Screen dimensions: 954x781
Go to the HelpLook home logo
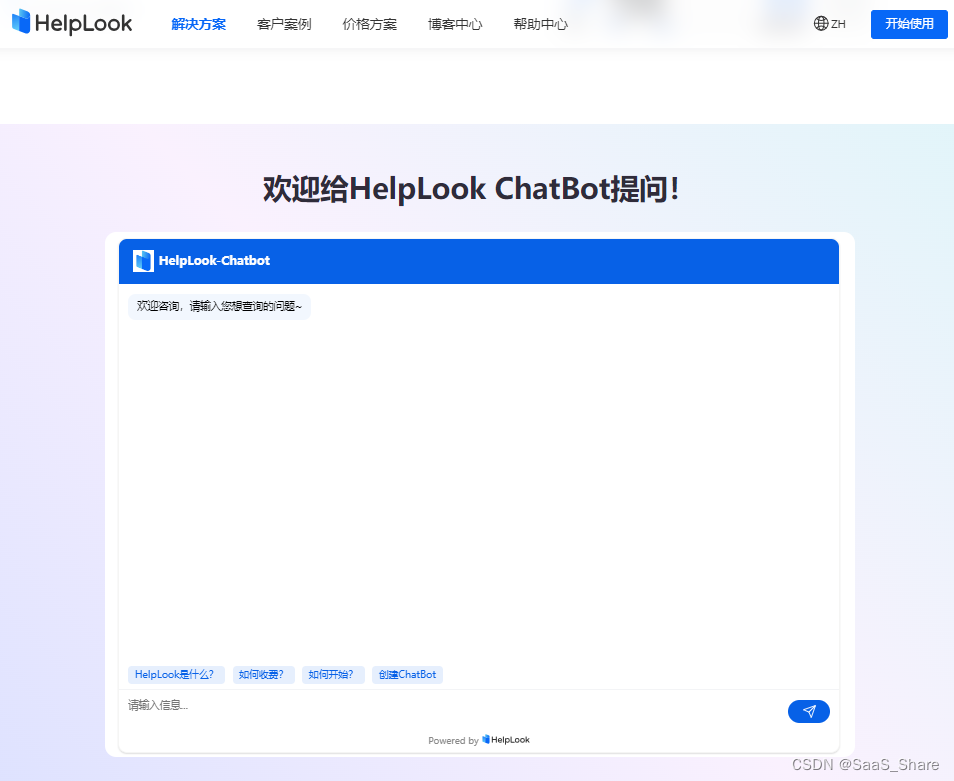72,23
